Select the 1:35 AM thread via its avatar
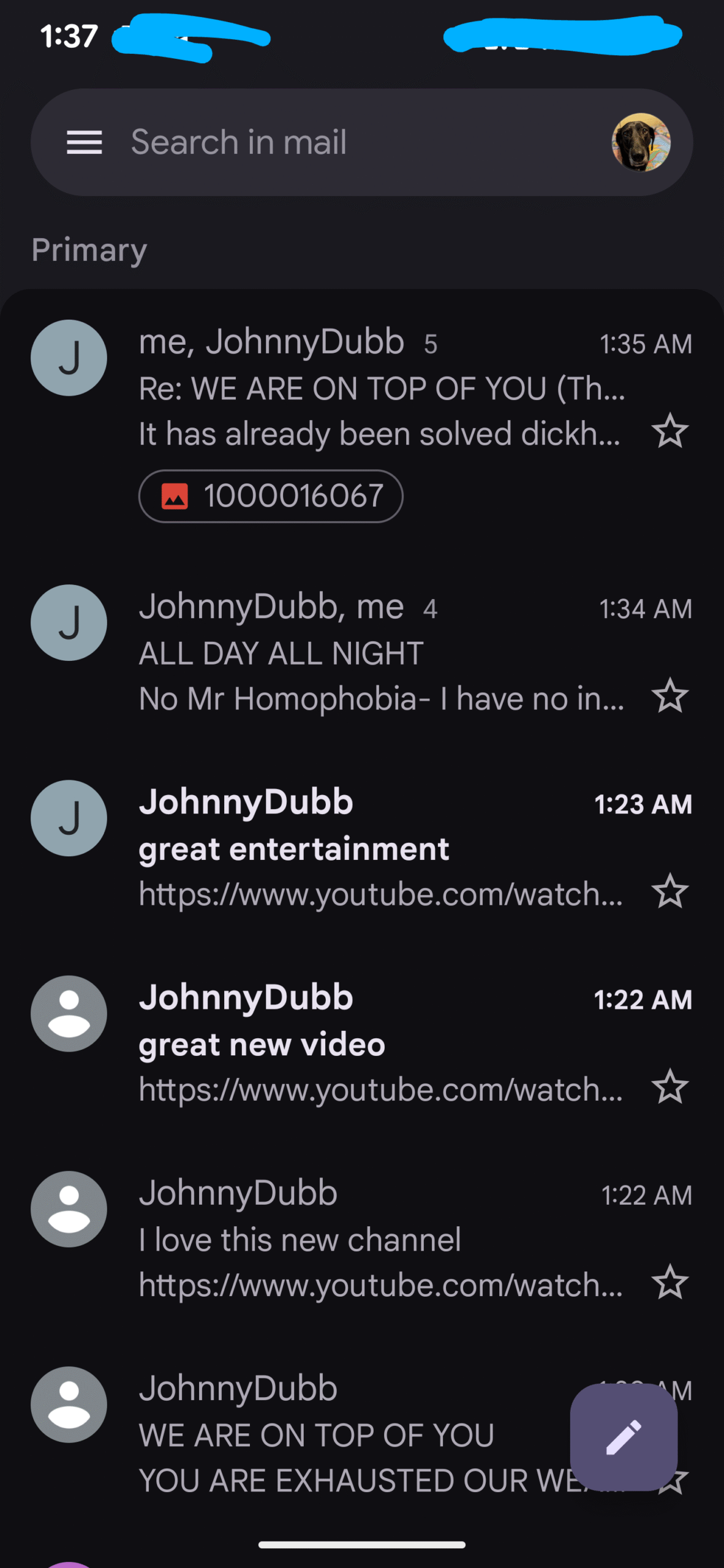Image resolution: width=724 pixels, height=1568 pixels. click(69, 358)
